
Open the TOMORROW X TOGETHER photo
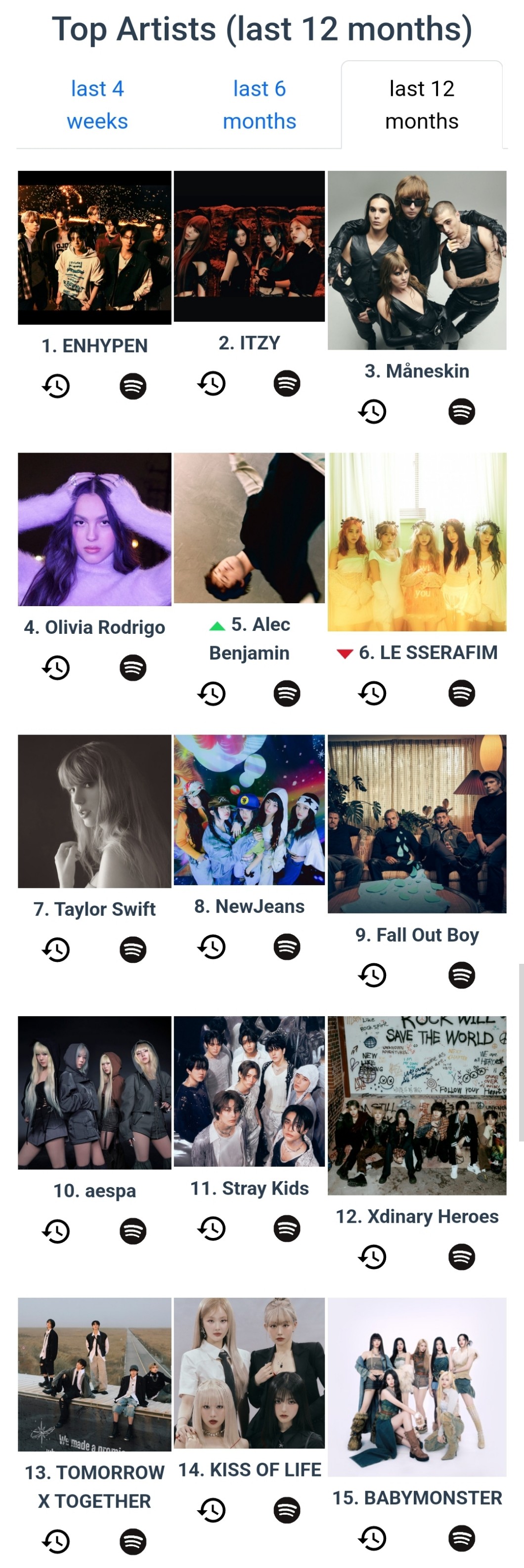94,1374
